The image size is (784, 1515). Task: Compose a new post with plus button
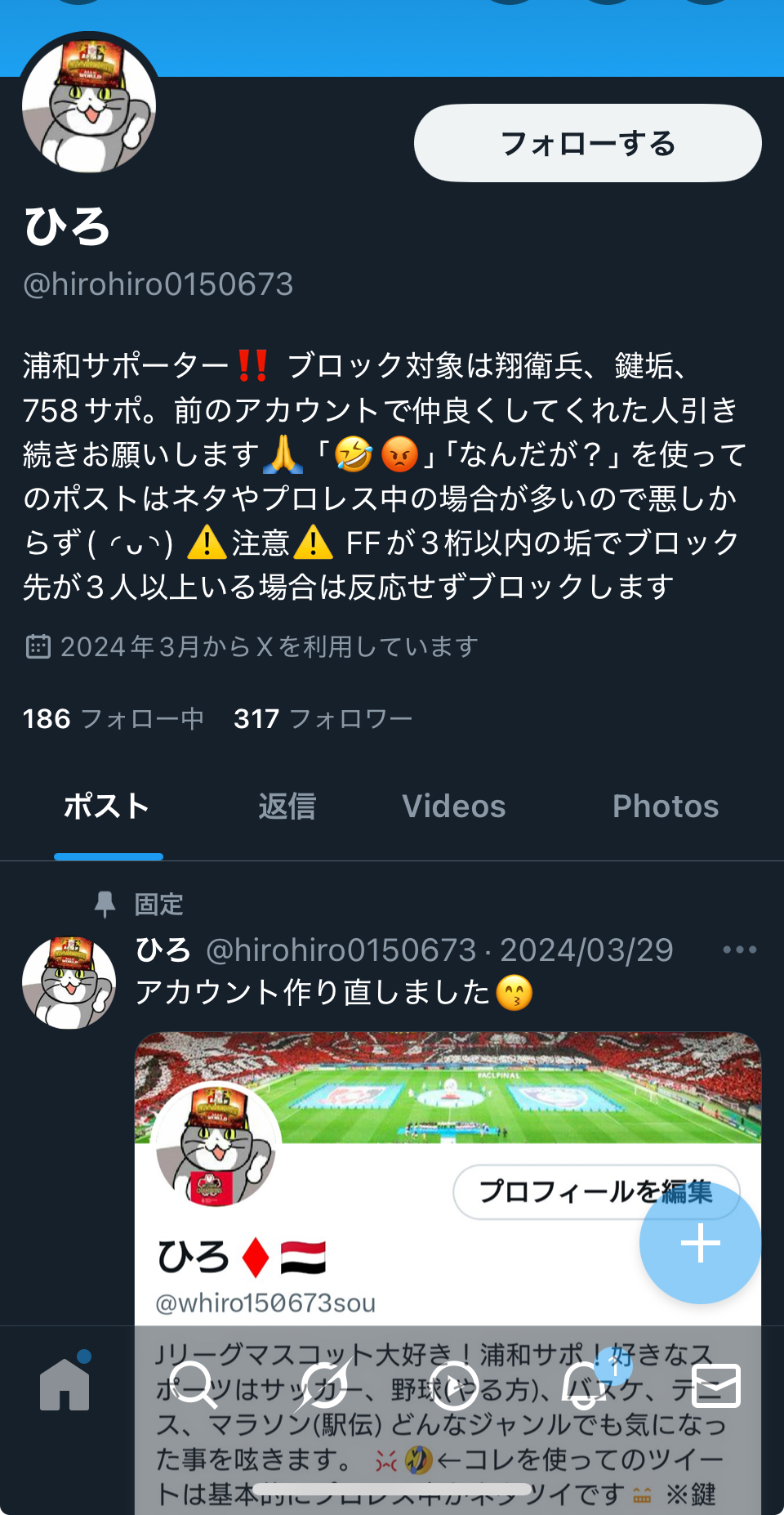(700, 1244)
